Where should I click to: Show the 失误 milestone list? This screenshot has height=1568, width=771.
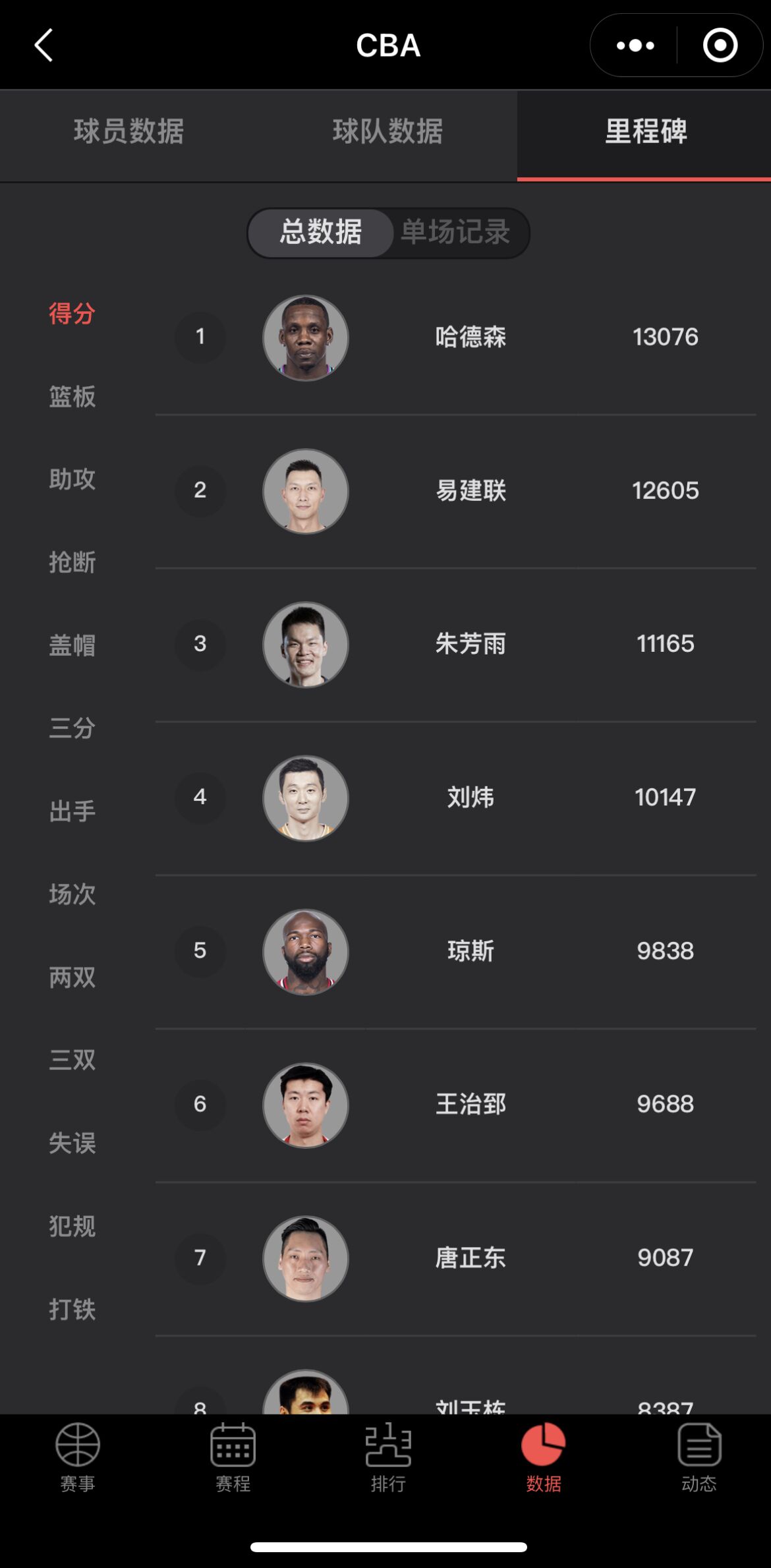coord(72,1144)
